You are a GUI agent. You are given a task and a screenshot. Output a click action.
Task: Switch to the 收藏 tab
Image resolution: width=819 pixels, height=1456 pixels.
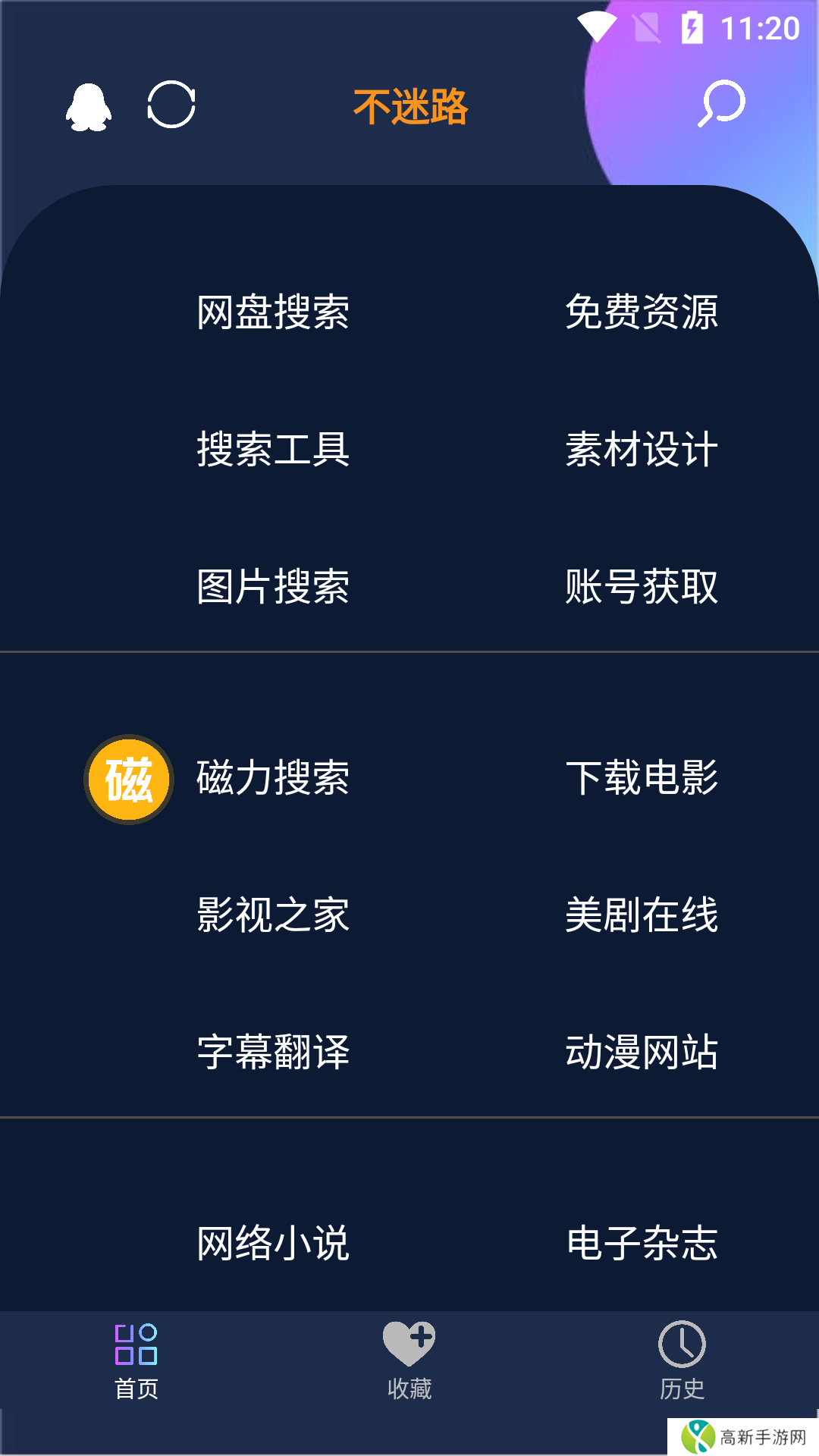click(x=409, y=1361)
